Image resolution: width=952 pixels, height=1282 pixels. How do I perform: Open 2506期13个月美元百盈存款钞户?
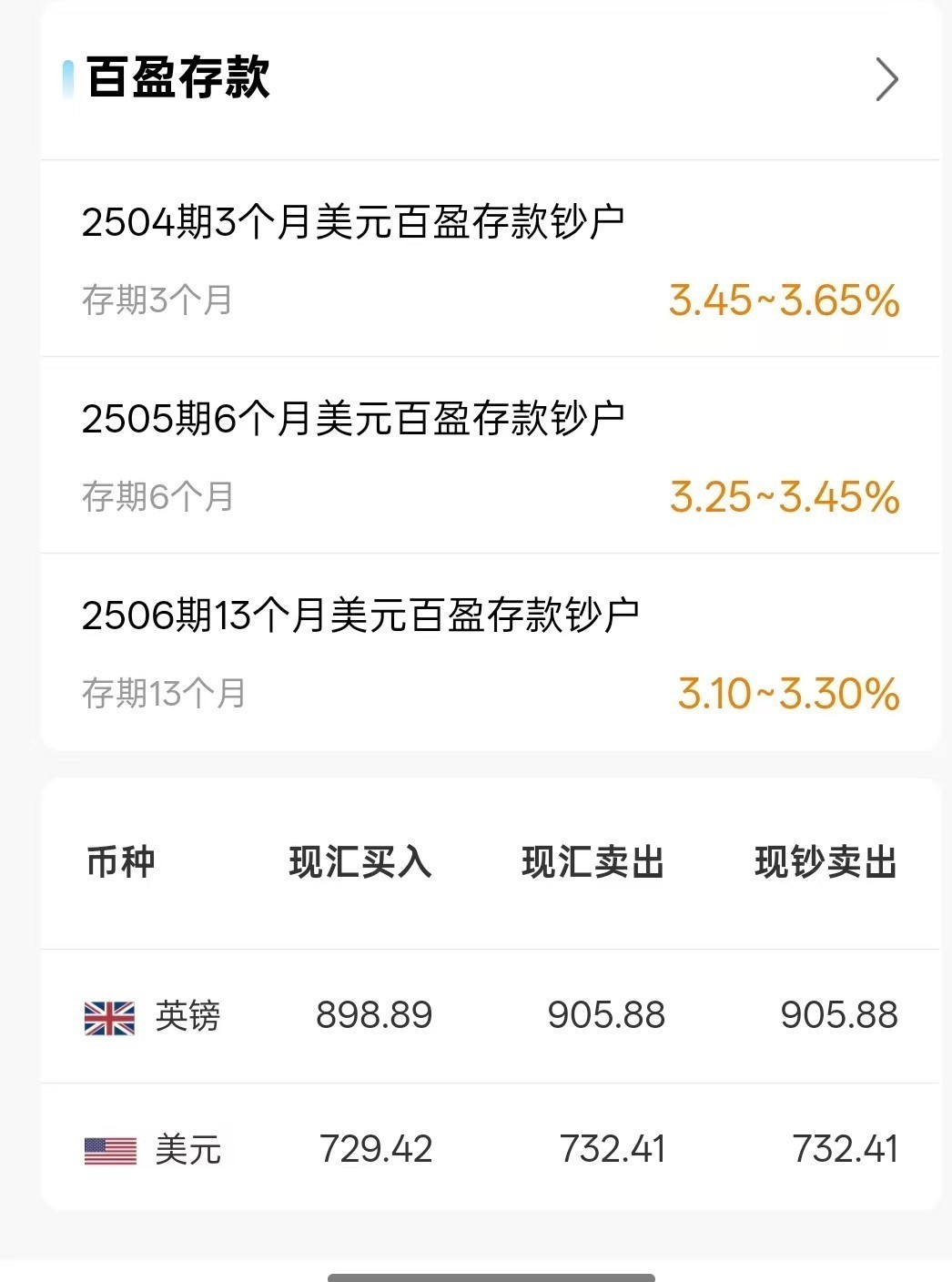360,616
